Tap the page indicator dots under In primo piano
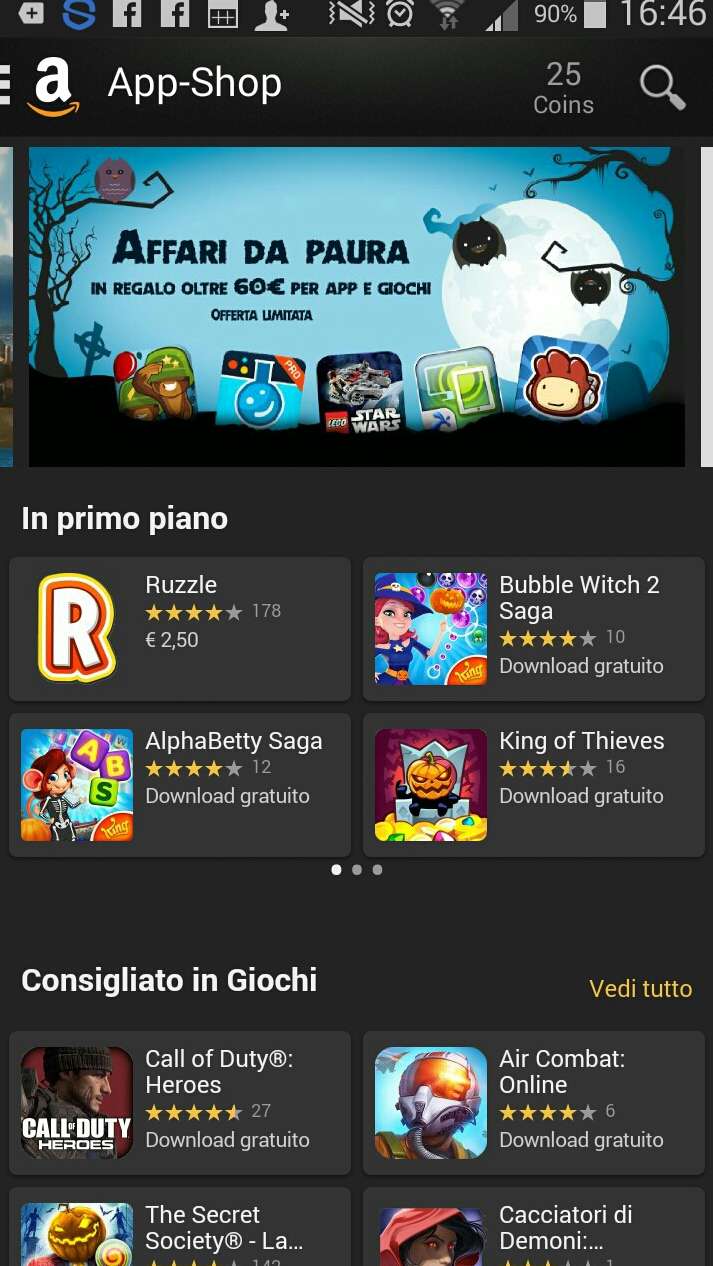This screenshot has height=1266, width=713. click(357, 870)
